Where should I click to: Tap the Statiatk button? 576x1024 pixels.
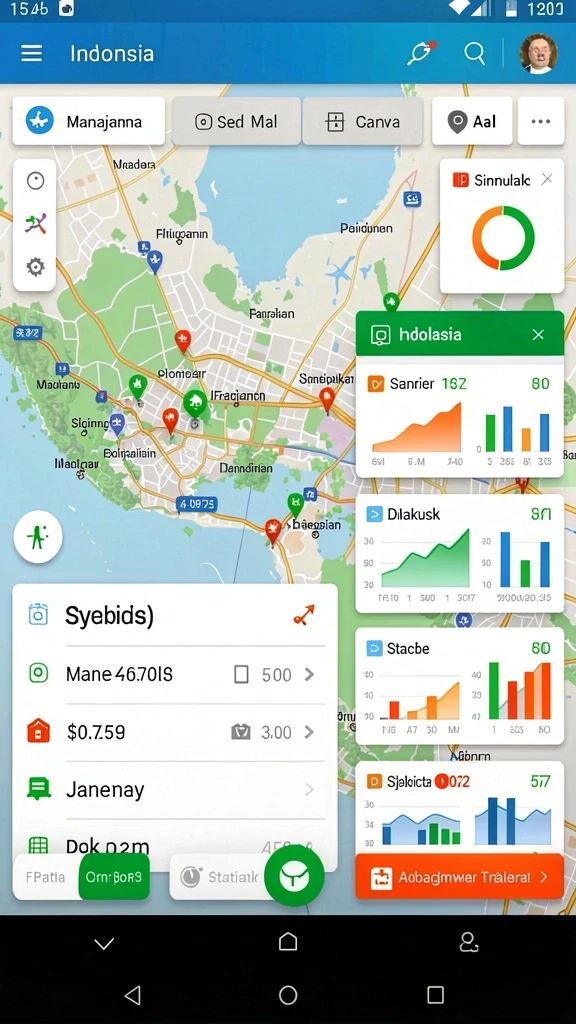[x=219, y=877]
